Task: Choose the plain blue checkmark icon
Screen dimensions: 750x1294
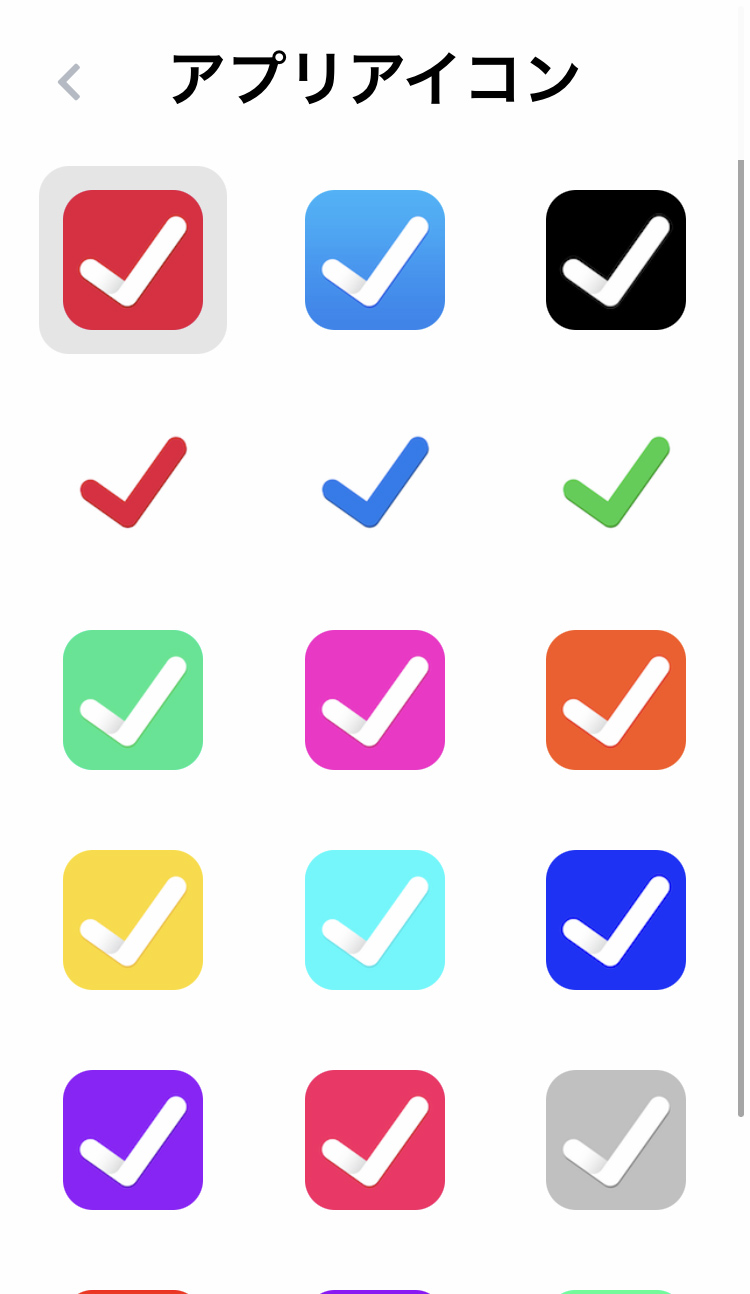Action: click(x=375, y=481)
